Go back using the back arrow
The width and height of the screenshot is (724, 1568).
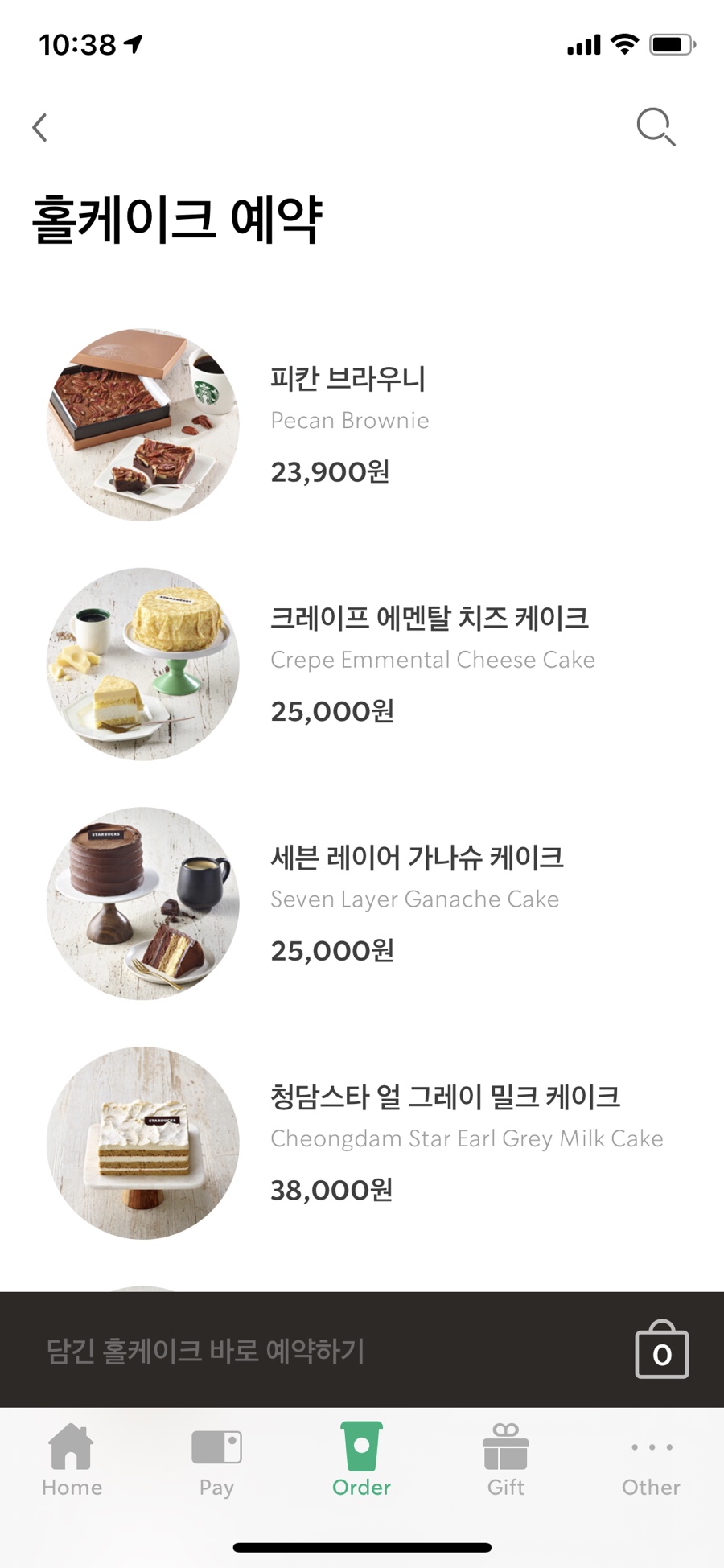click(40, 127)
